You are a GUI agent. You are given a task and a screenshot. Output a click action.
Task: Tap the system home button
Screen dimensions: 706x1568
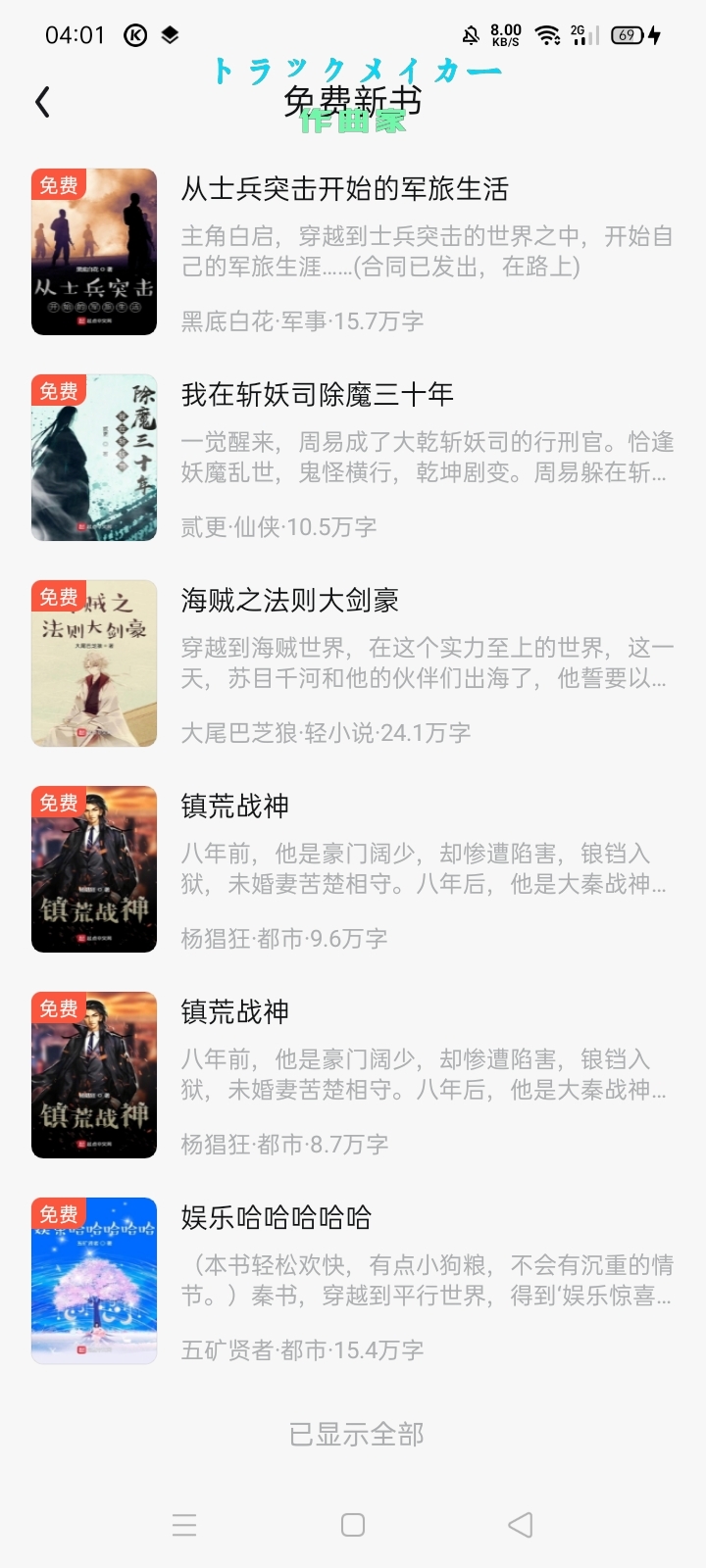(353, 1525)
